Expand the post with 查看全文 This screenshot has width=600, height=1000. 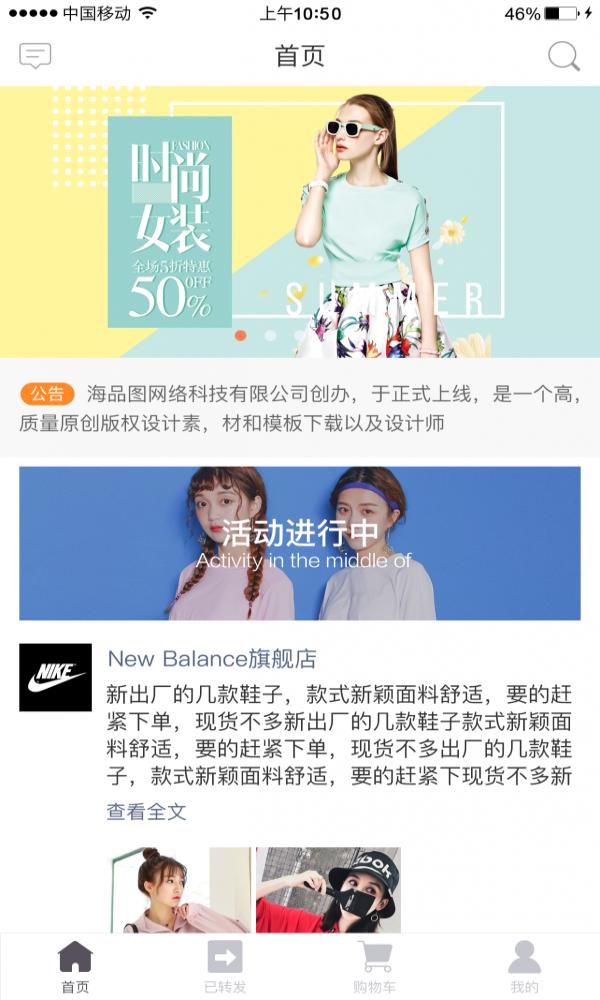click(x=147, y=812)
